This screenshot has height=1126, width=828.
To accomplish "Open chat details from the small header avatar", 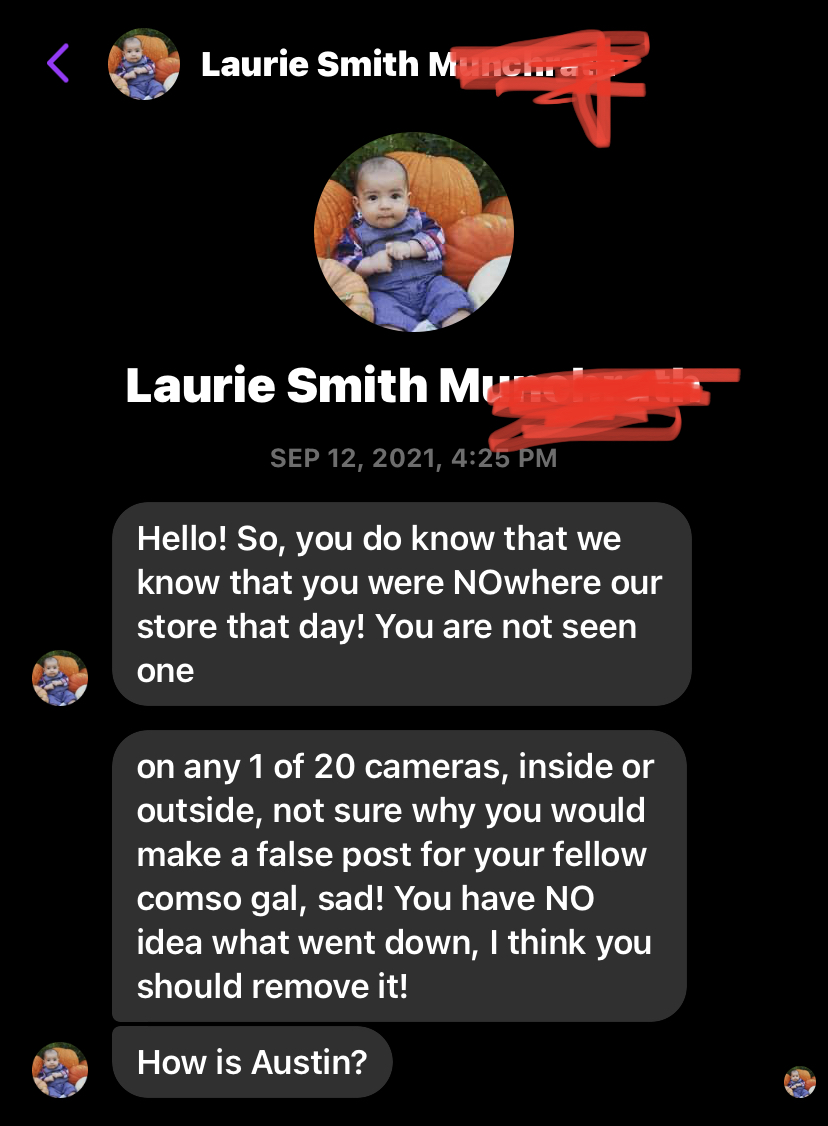I will (144, 64).
